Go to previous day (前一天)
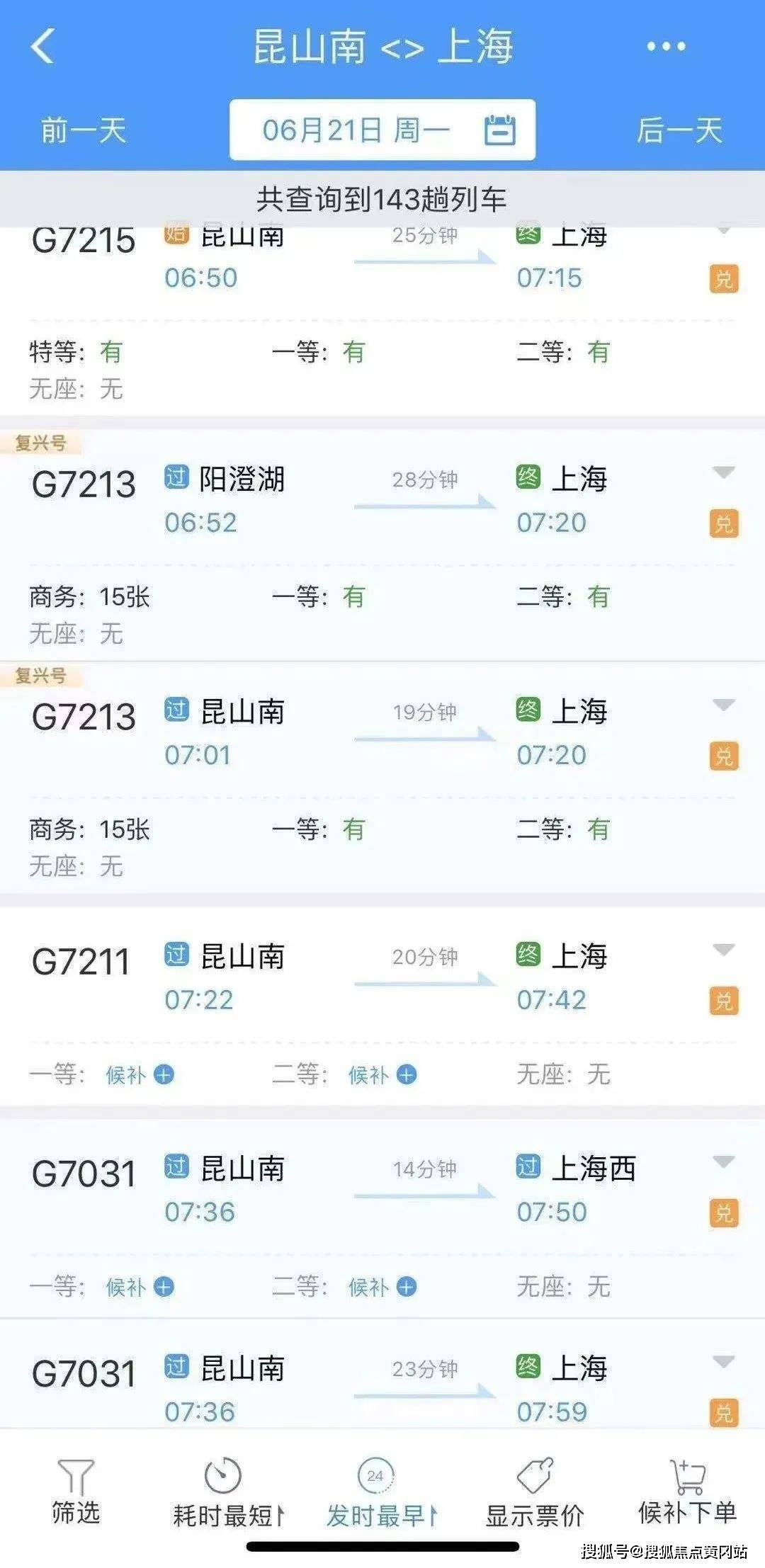This screenshot has width=765, height=1568. click(x=83, y=130)
